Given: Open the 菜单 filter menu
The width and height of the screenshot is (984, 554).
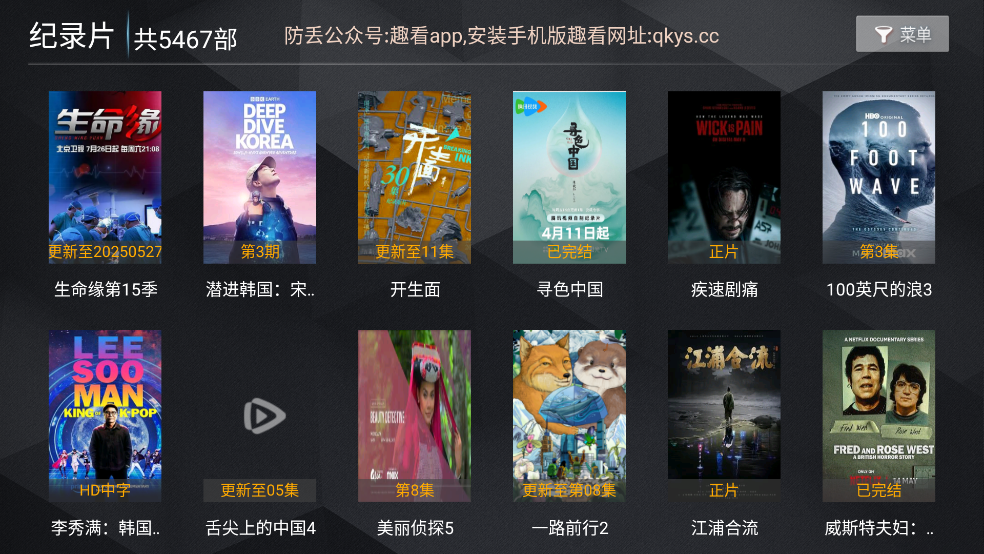Looking at the screenshot, I should [902, 35].
